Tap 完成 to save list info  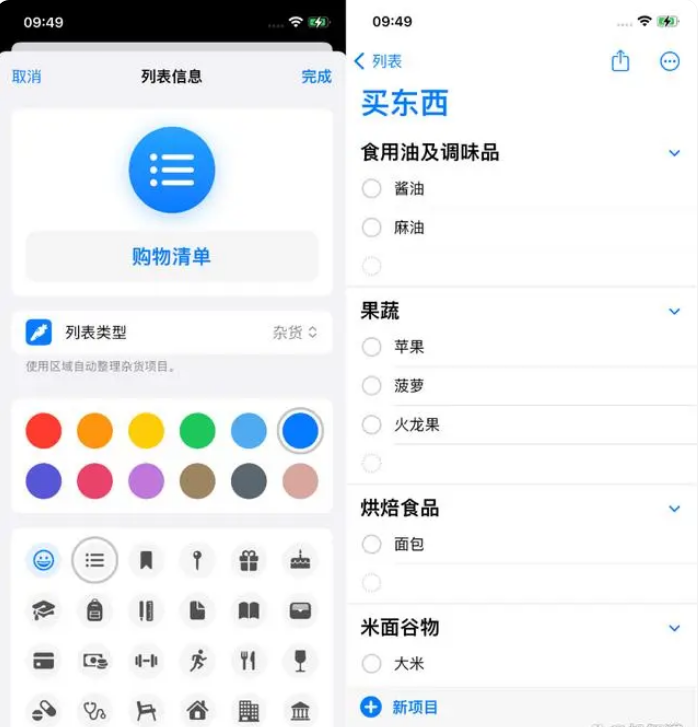pyautogui.click(x=316, y=77)
